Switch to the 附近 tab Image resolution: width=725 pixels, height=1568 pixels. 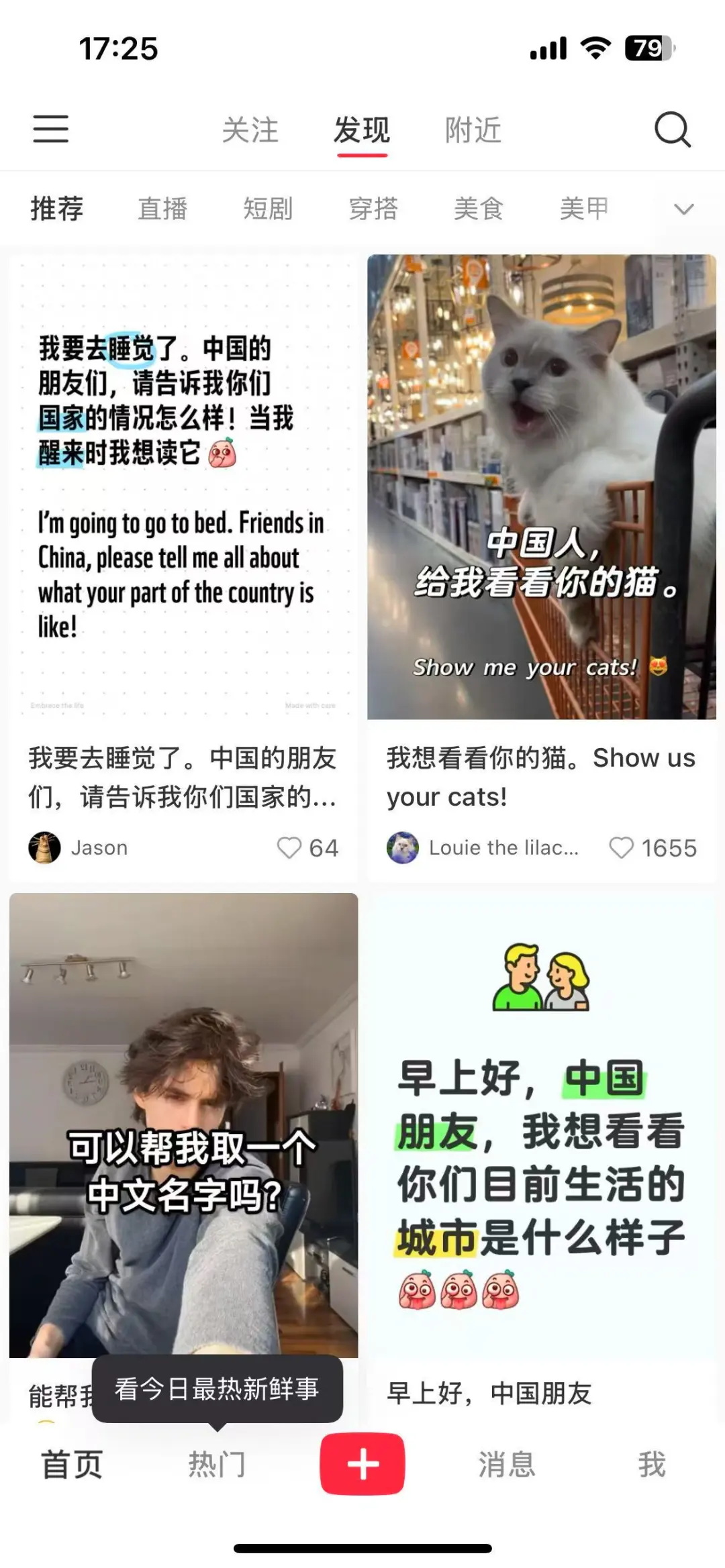(x=473, y=130)
